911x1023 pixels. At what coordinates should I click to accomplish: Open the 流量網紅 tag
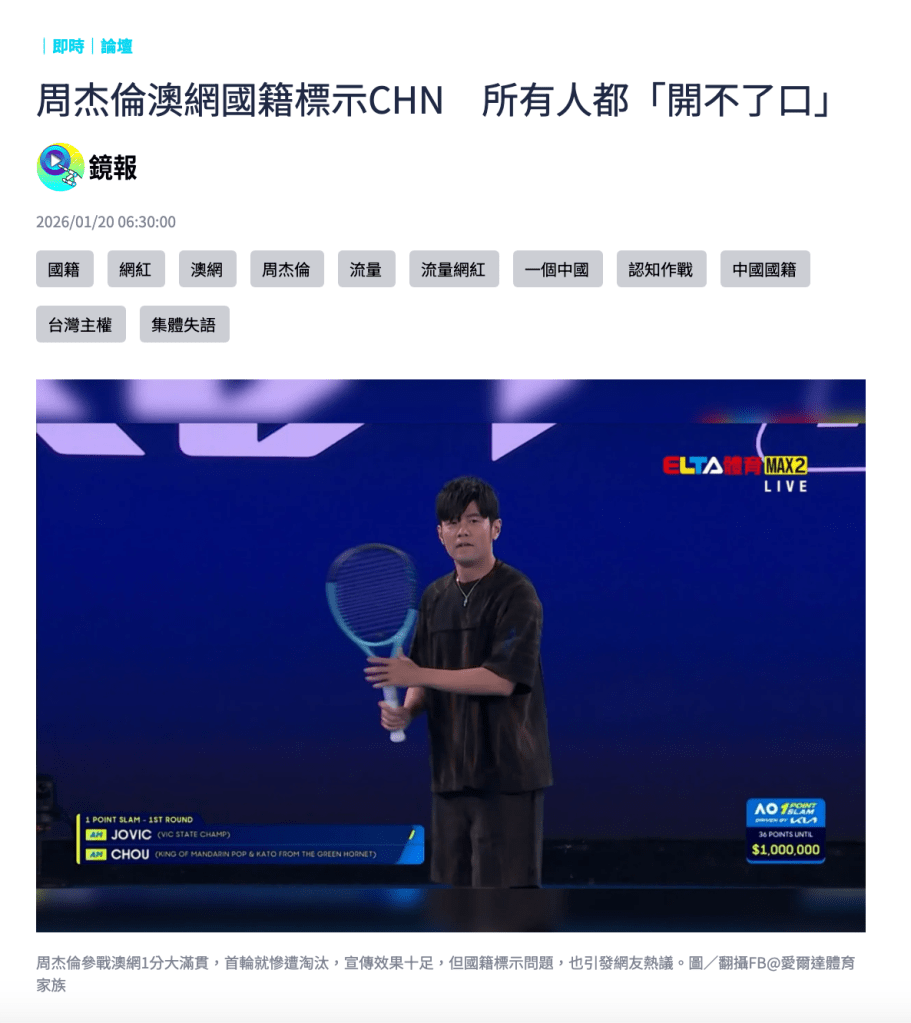pyautogui.click(x=454, y=269)
